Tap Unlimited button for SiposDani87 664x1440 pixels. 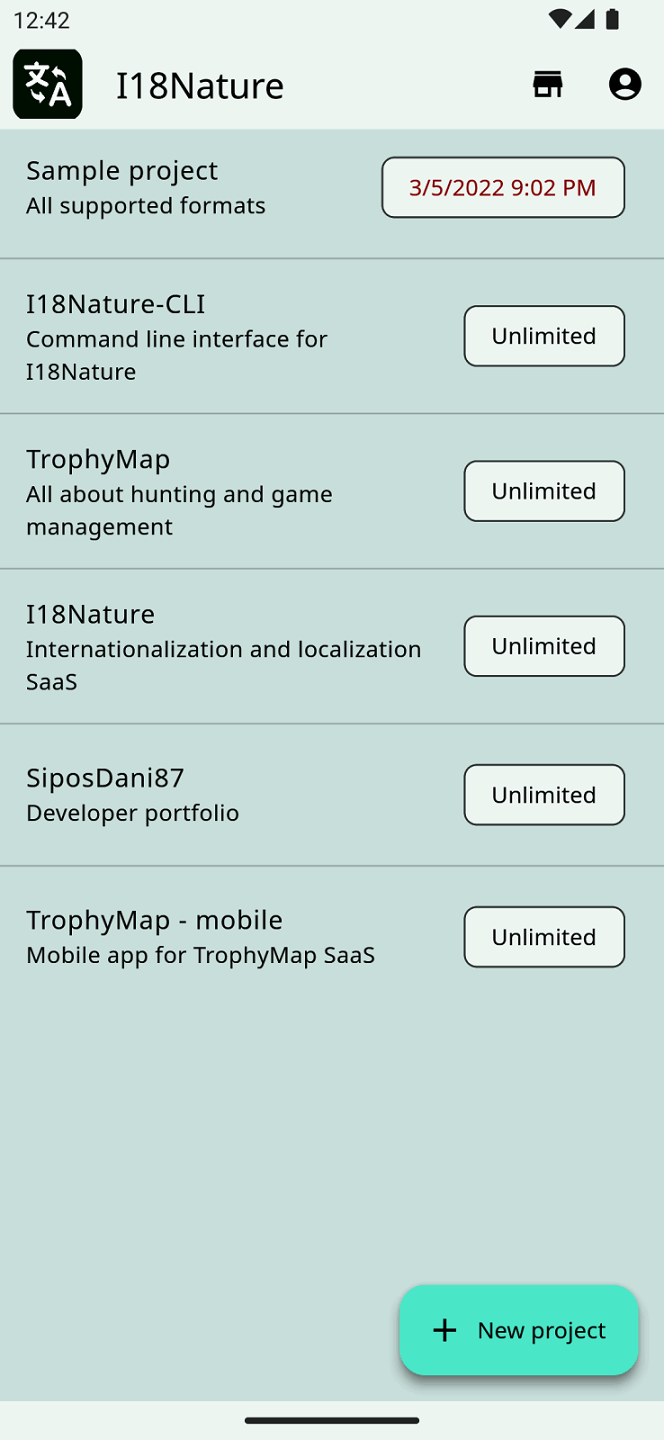544,795
